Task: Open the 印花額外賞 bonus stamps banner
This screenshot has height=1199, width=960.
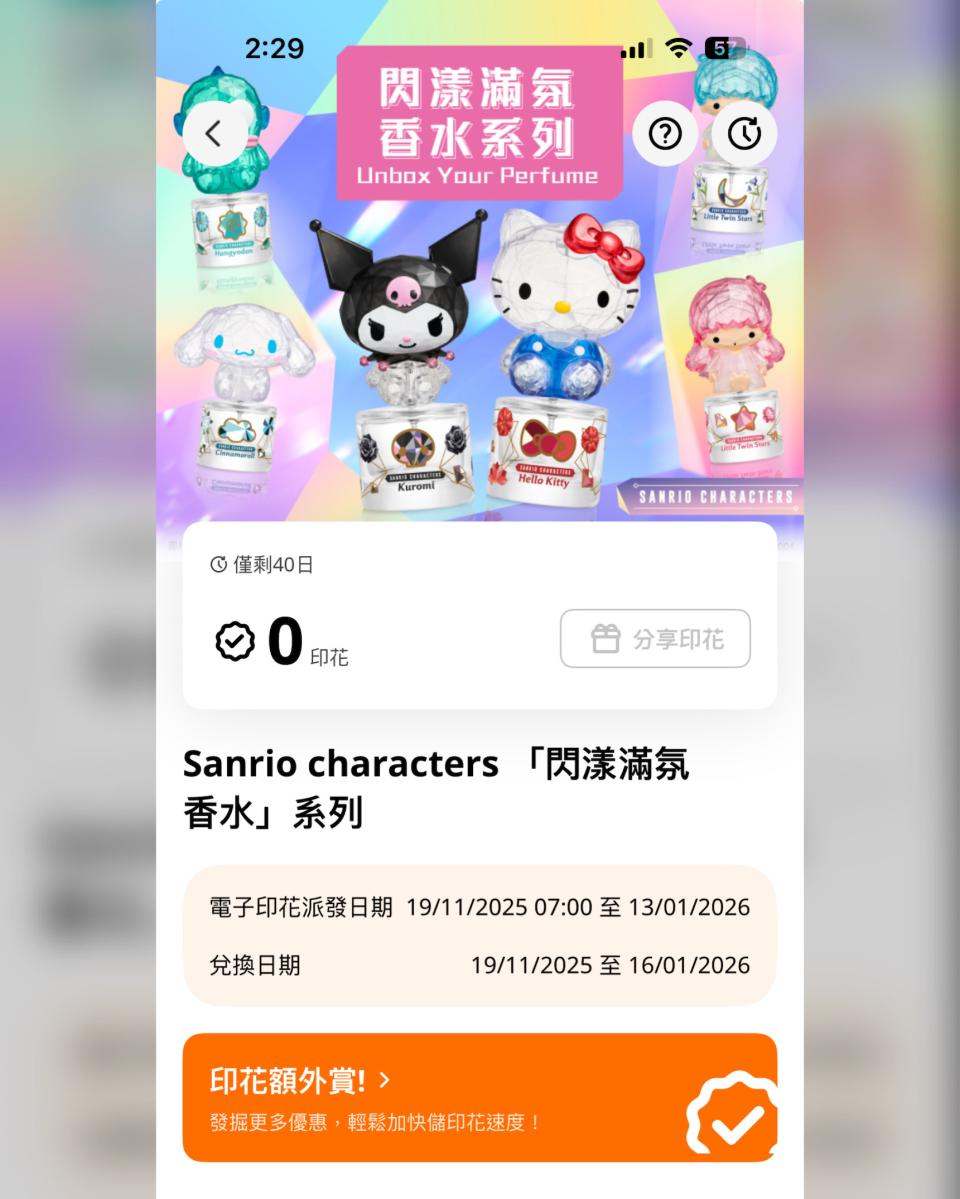Action: [x=479, y=1097]
